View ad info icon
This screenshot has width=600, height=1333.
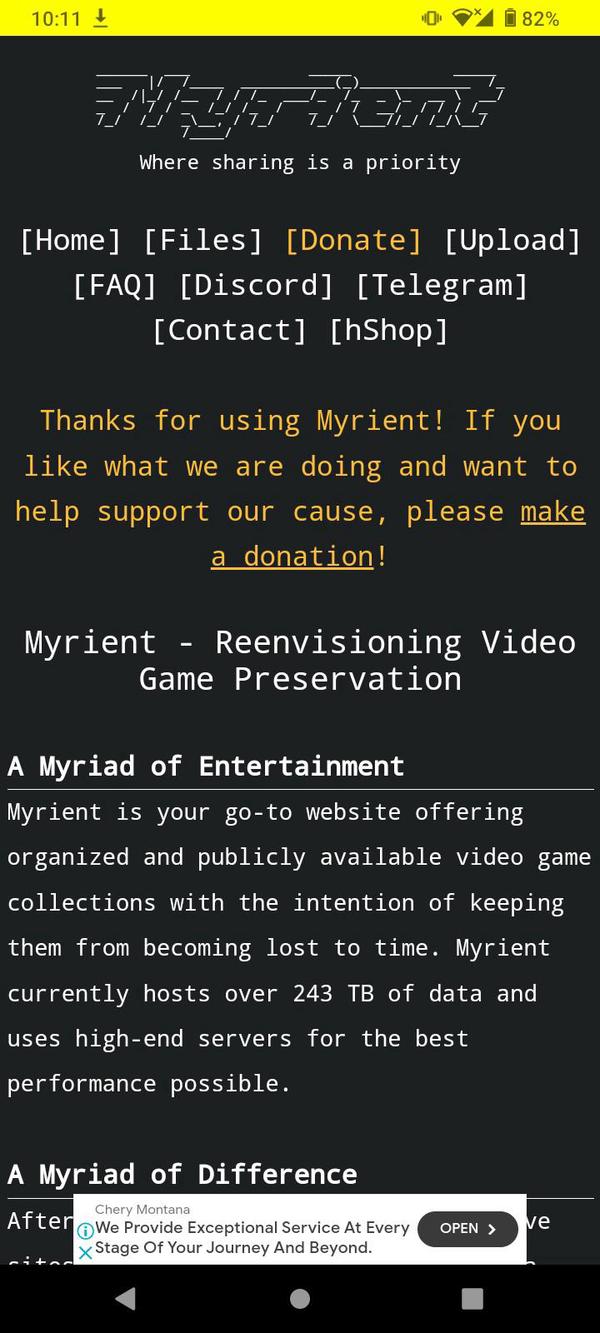[86, 1231]
